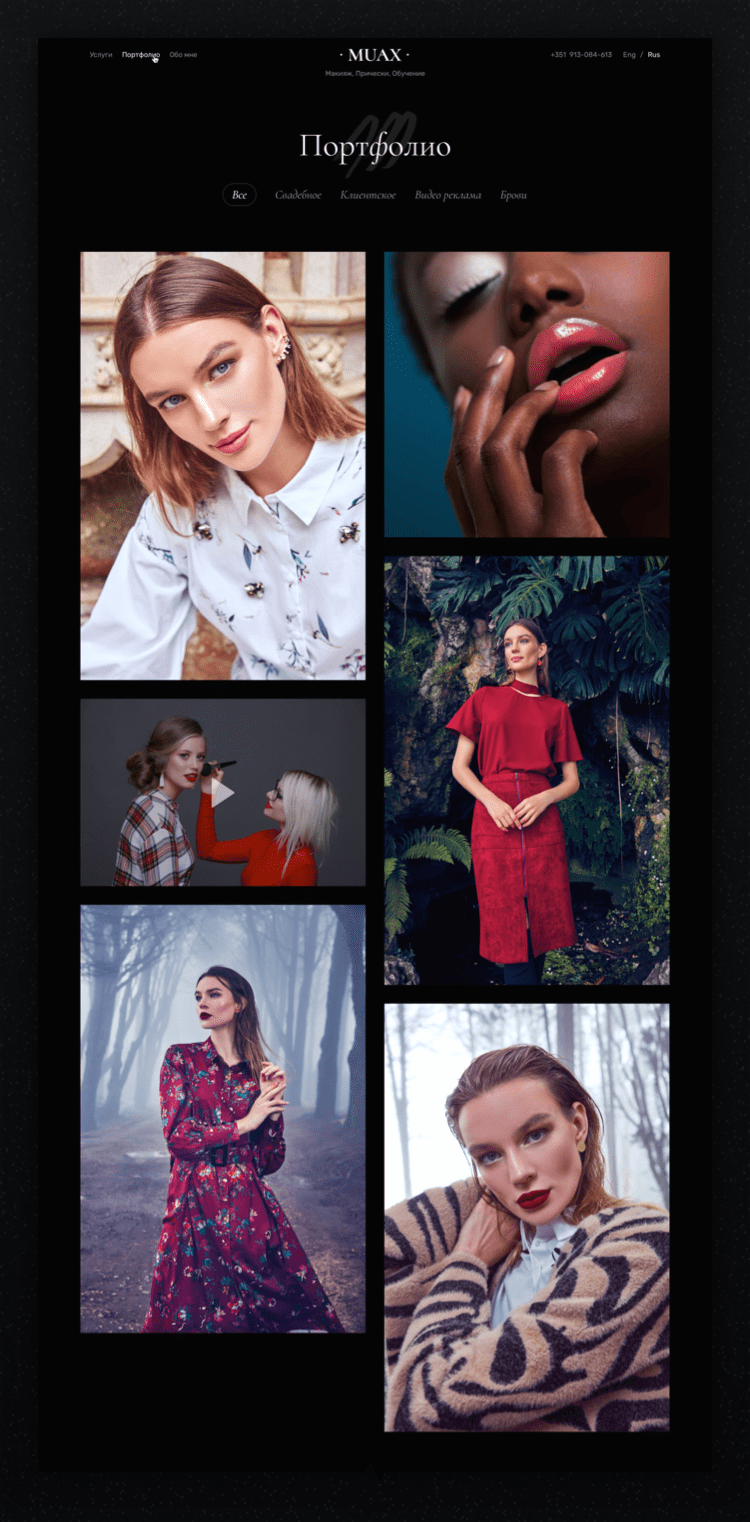Open the Брови category
This screenshot has width=750, height=1522.
[513, 195]
